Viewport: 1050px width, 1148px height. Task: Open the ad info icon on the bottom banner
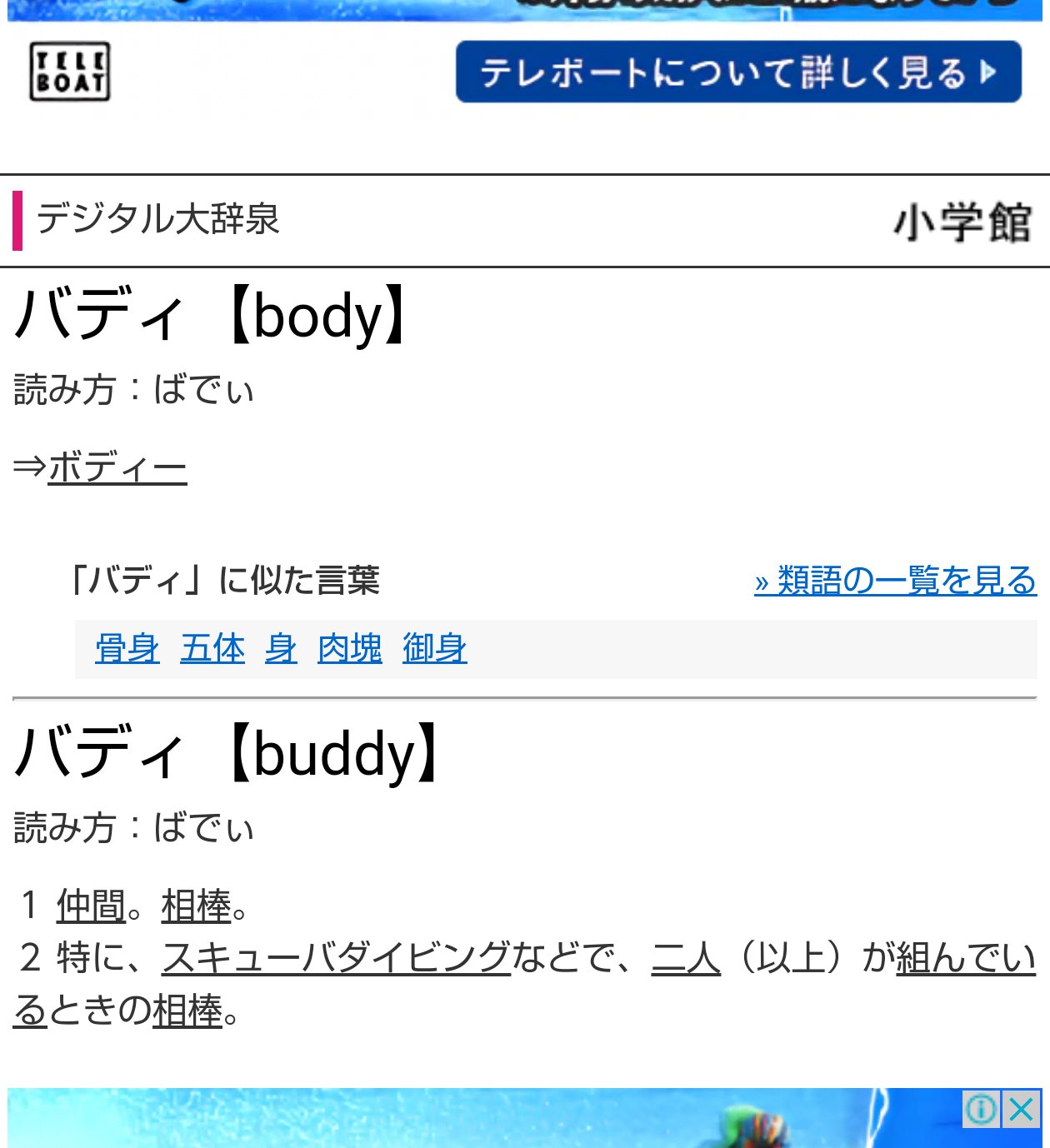982,1109
